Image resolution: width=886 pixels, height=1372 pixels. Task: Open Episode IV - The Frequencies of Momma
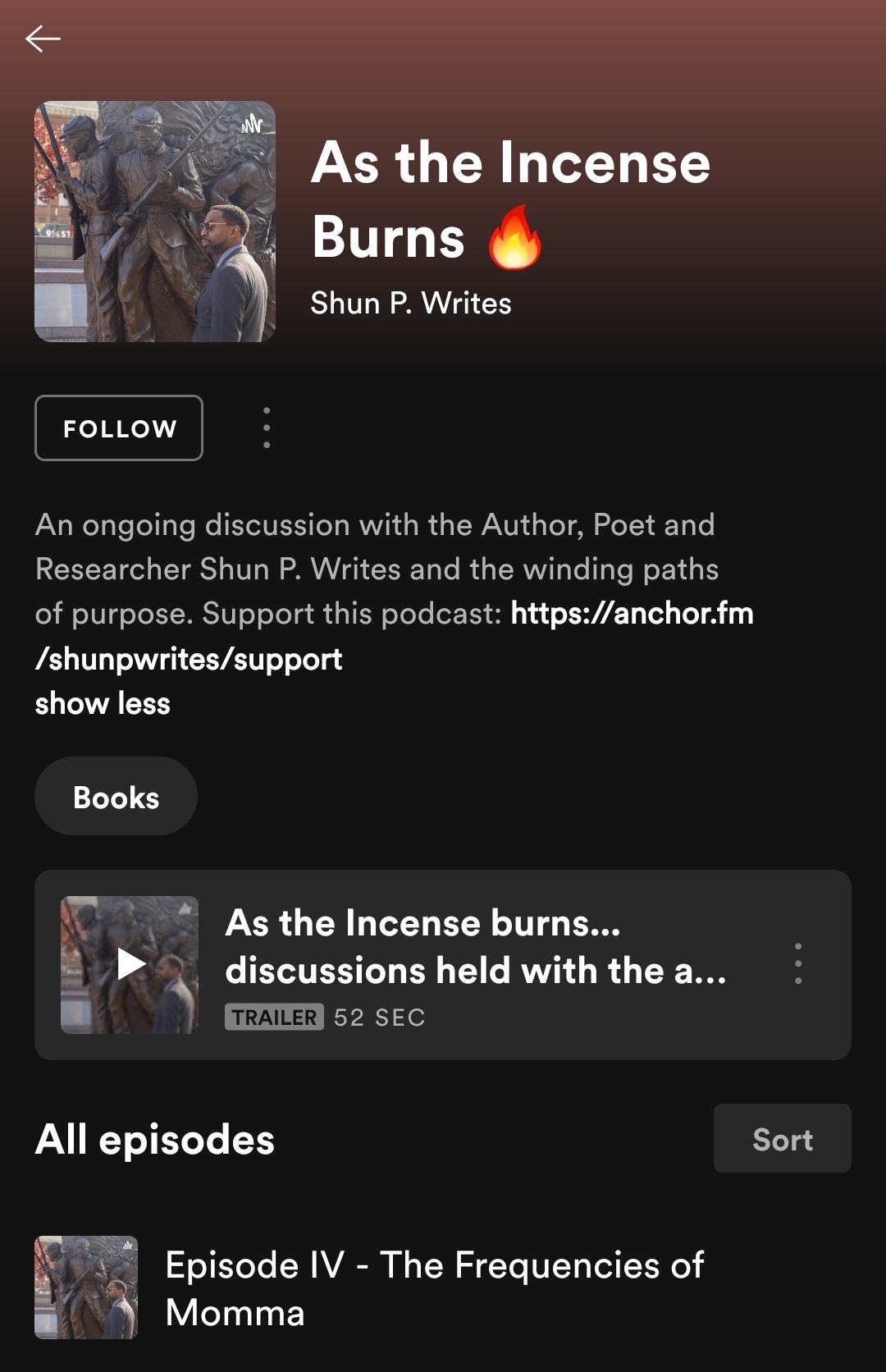point(434,1288)
